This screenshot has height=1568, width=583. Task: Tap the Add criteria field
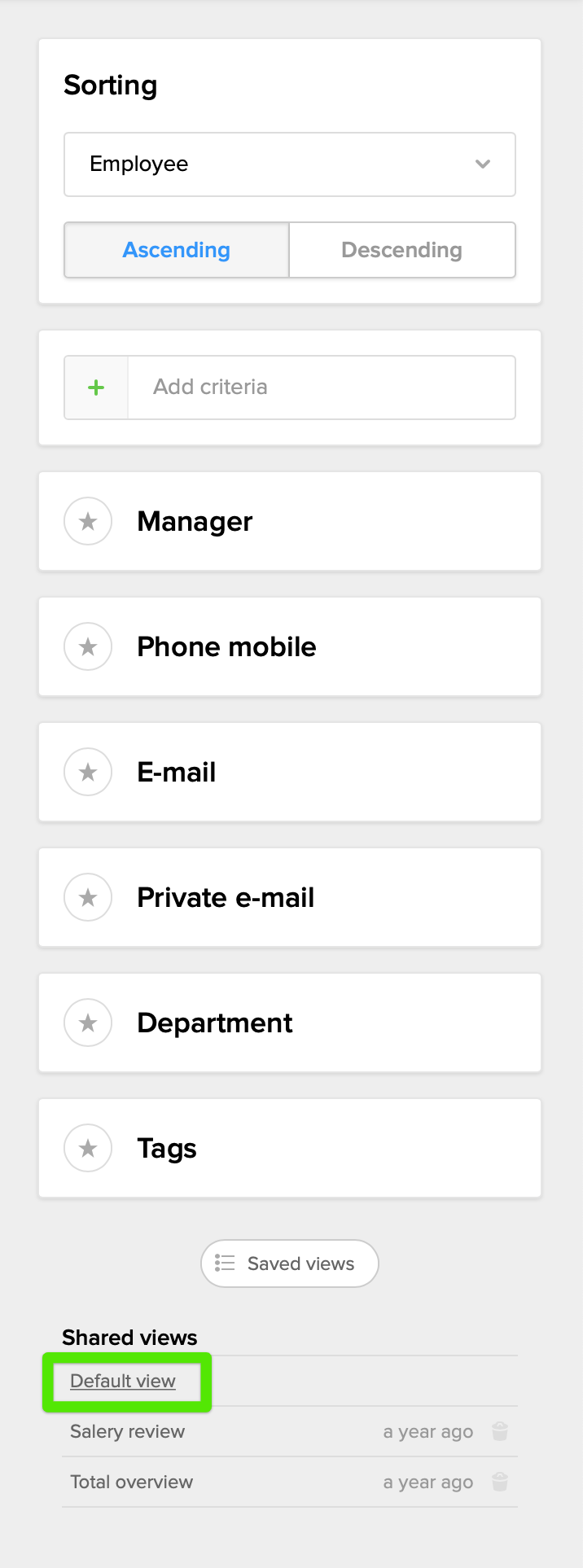(x=321, y=387)
